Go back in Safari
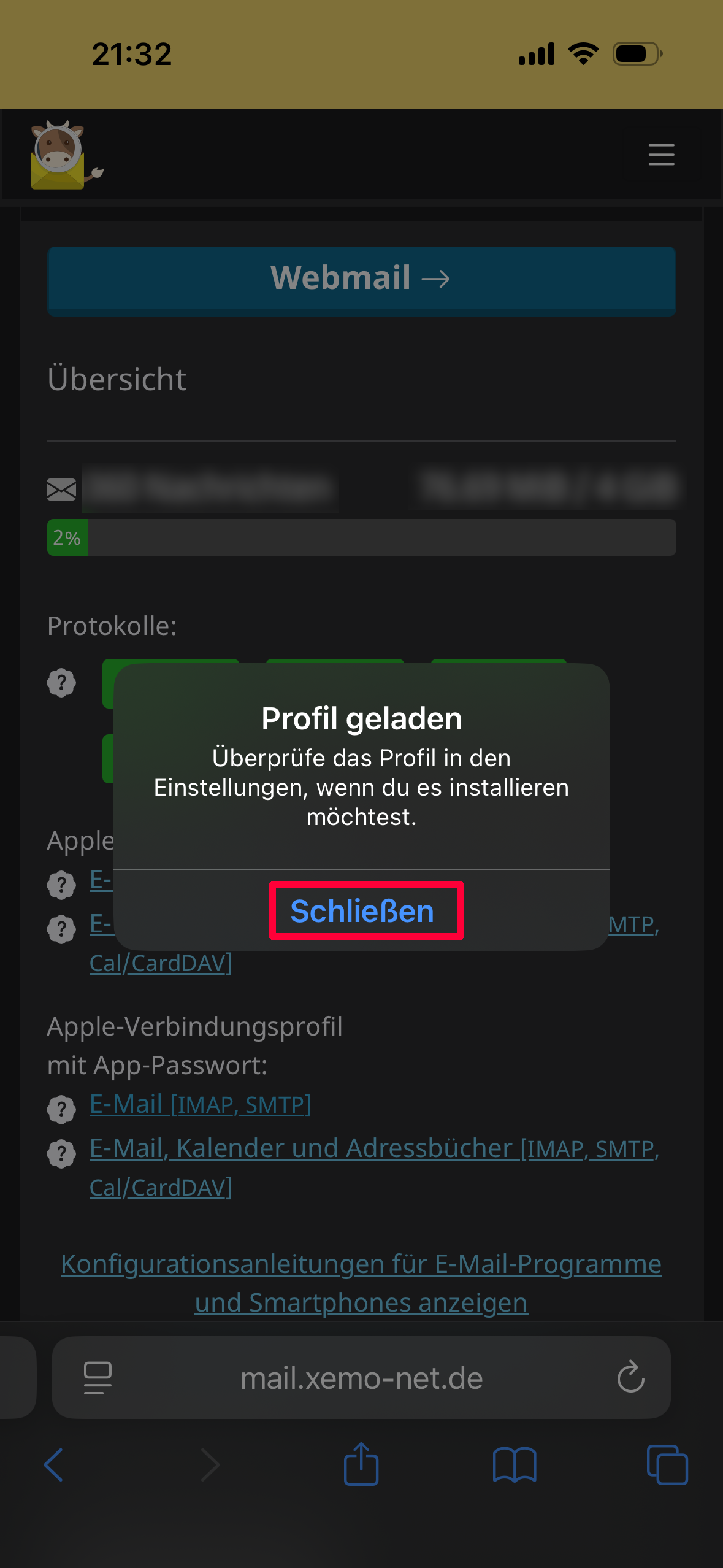Screen dimensions: 723x1568 (54, 1465)
